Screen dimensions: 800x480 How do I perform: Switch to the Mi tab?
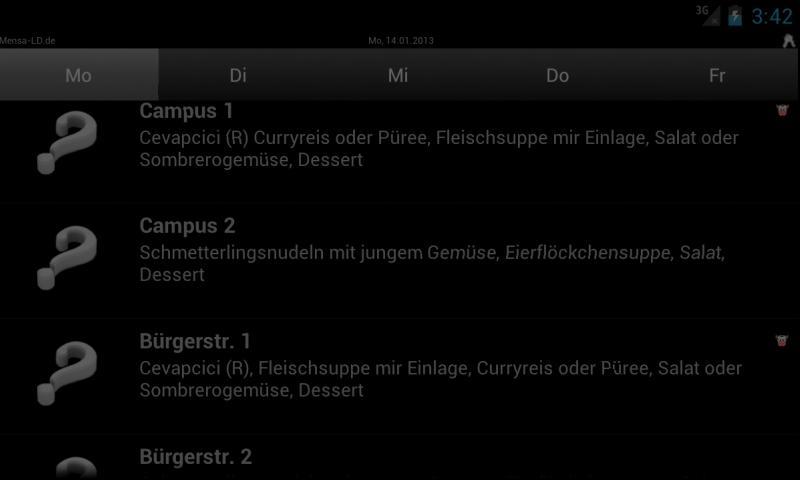tap(398, 75)
